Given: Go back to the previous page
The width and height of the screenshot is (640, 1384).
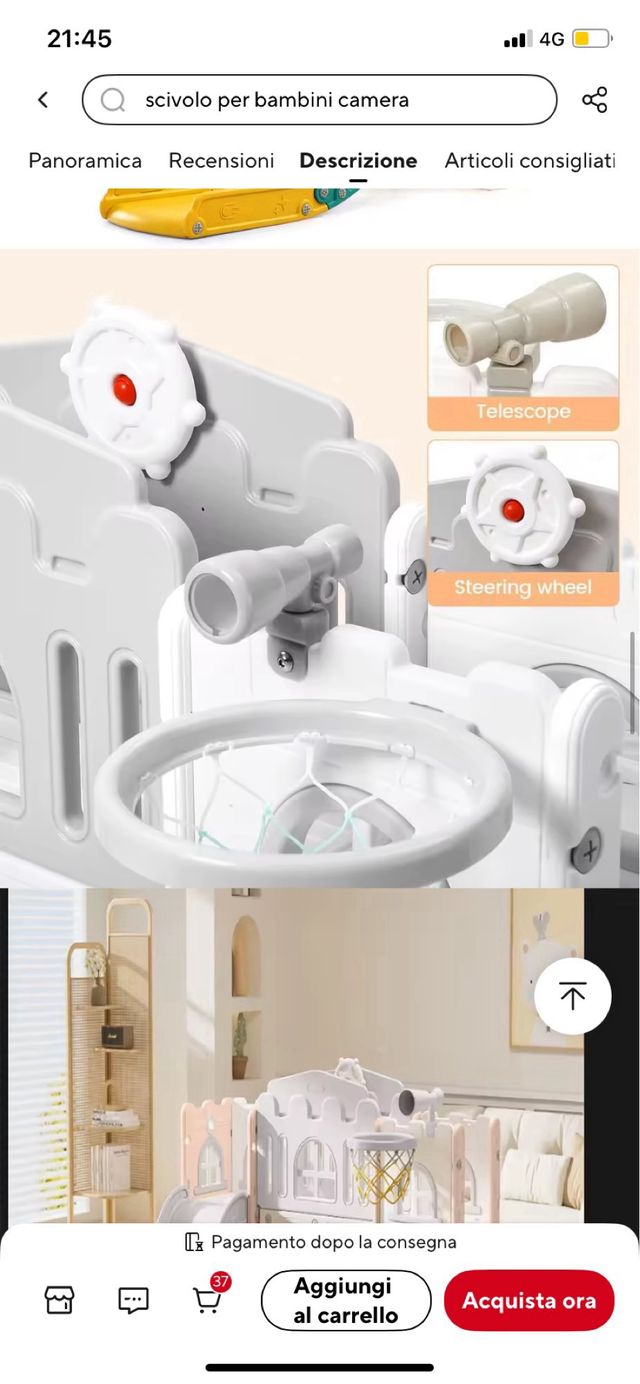Looking at the screenshot, I should (43, 100).
